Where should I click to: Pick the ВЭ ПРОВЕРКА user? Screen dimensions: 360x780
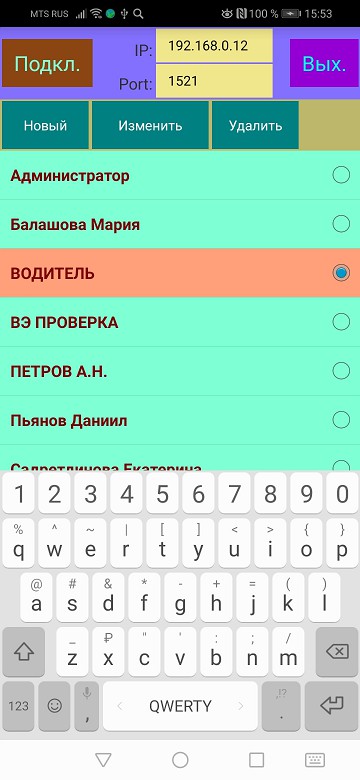(180, 322)
